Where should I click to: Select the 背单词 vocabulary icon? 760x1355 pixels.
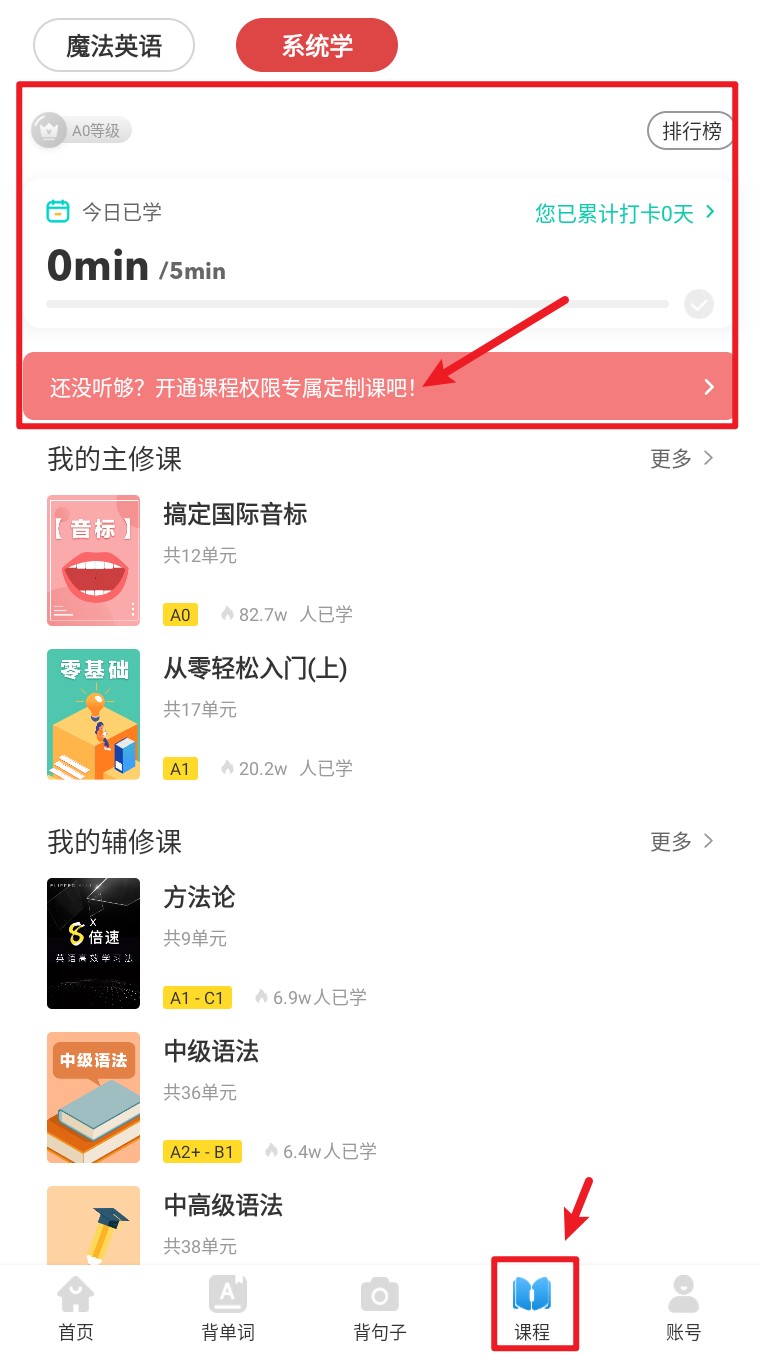pyautogui.click(x=228, y=1293)
